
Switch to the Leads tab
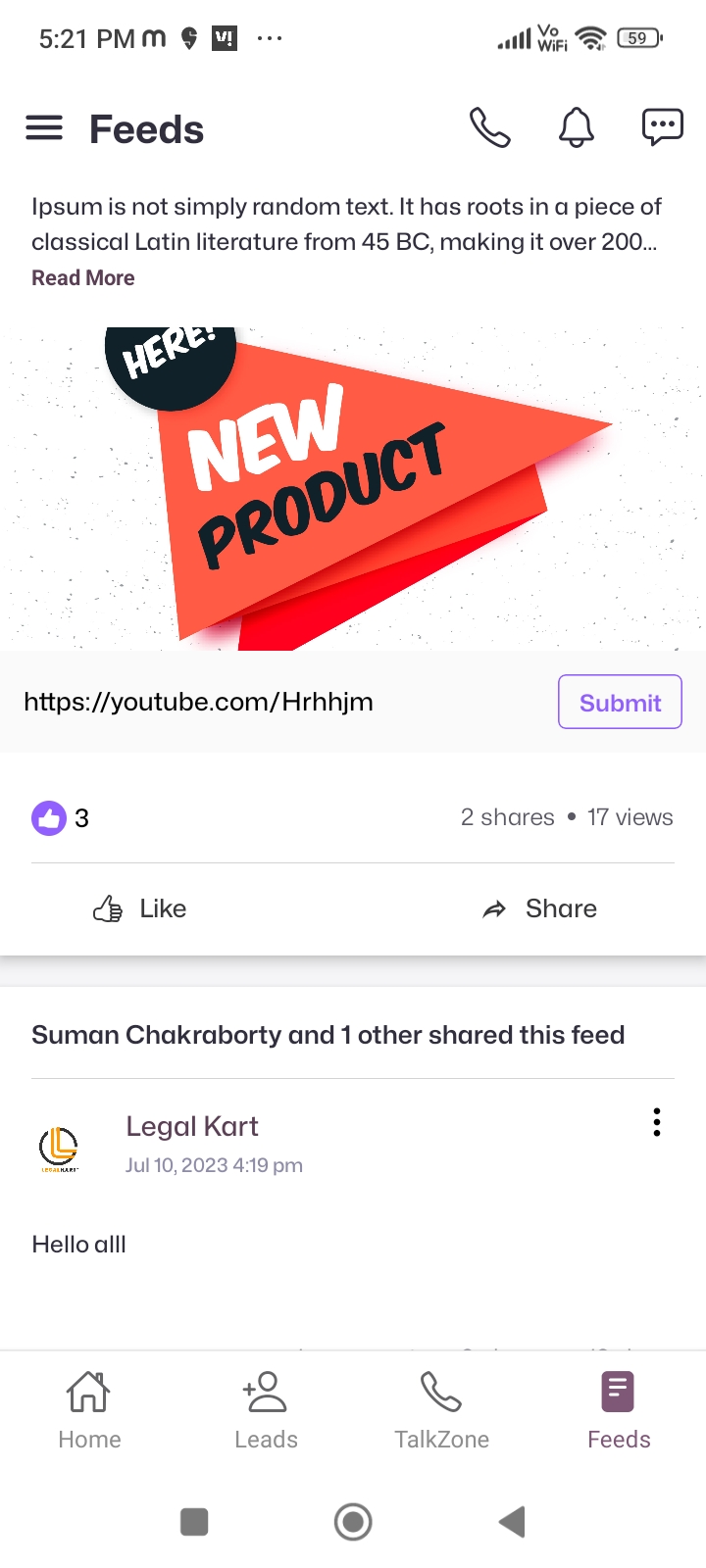[266, 1410]
